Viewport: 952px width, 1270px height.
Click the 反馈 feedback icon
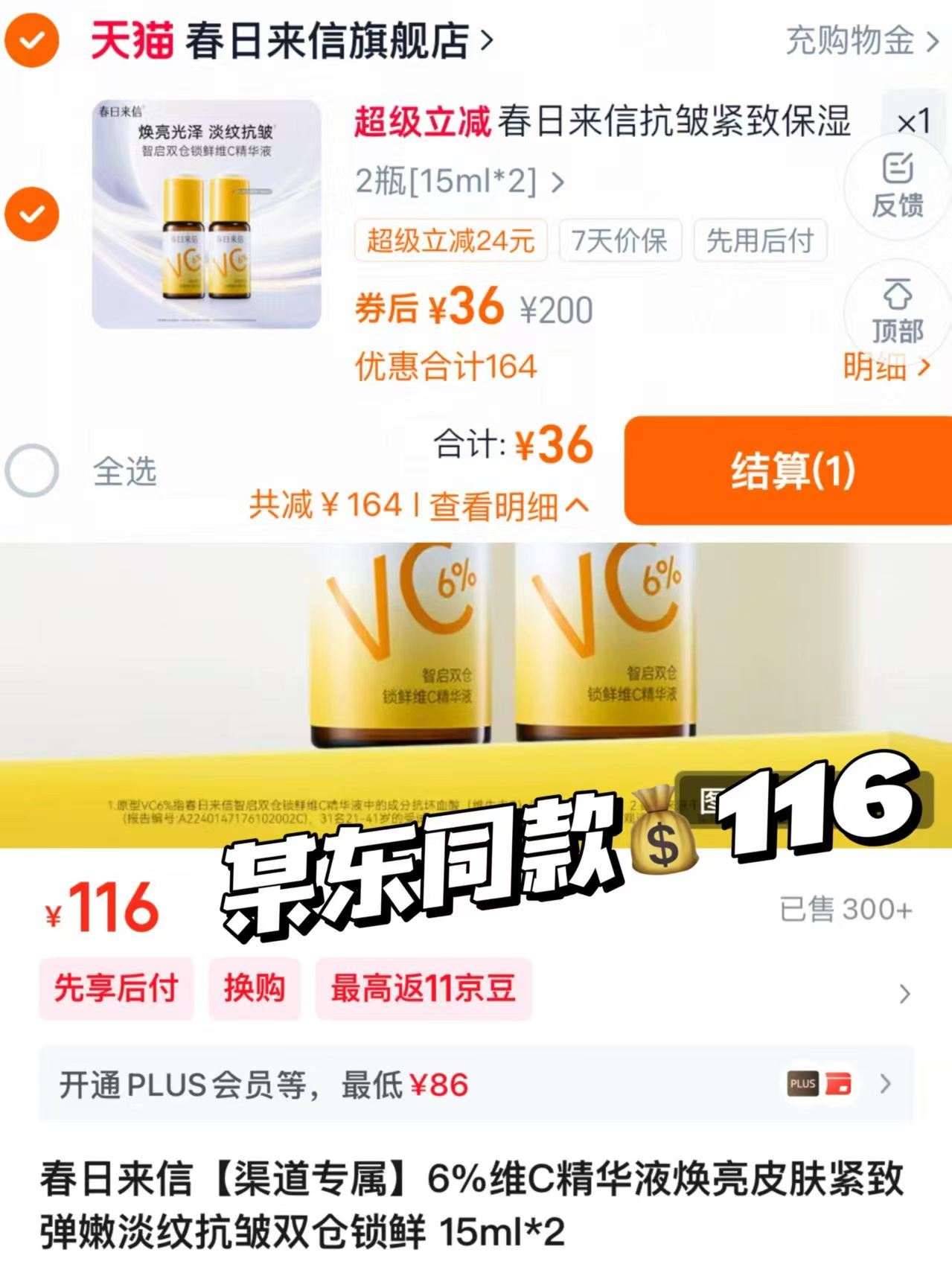click(898, 188)
